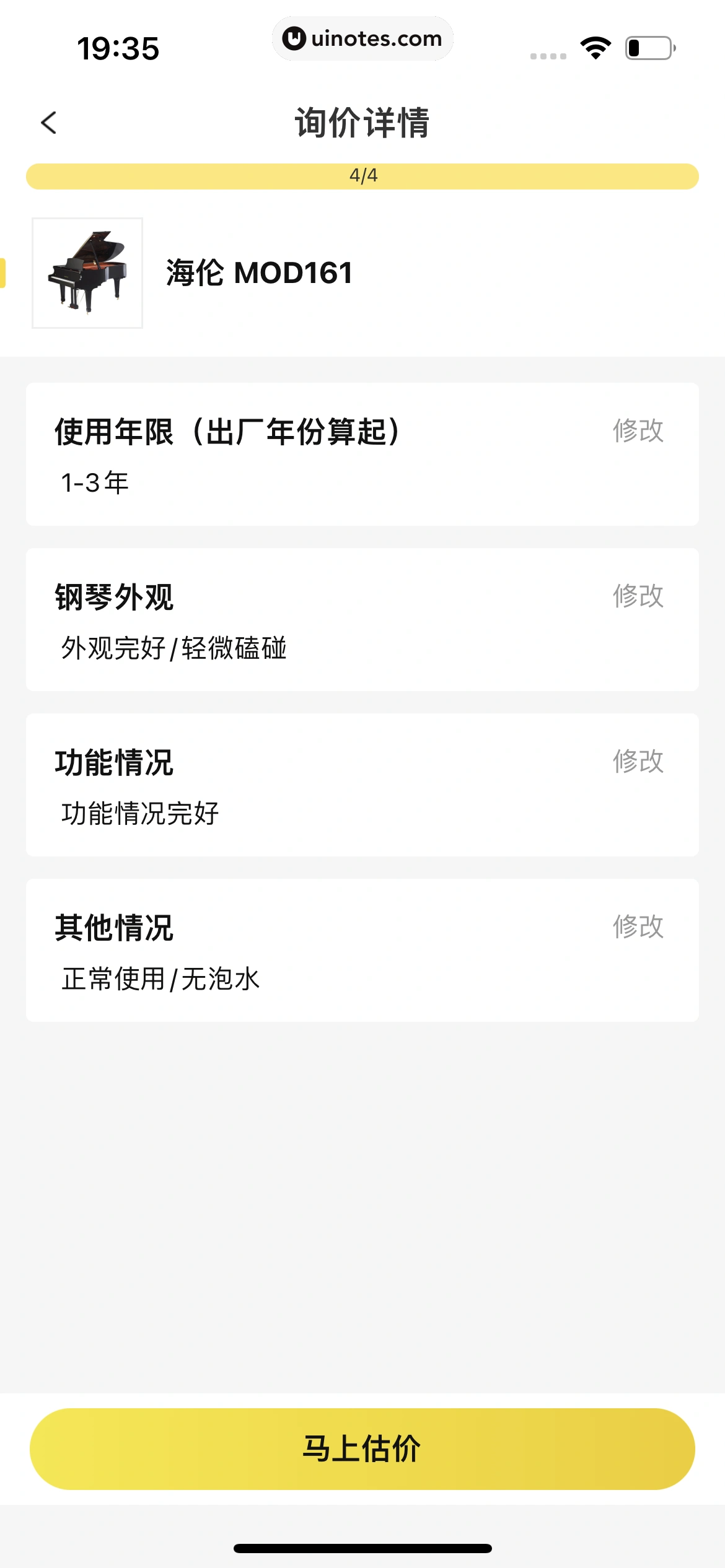Tap the Wi-Fi icon in status bar
Screen dimensions: 725x1568
(x=595, y=50)
